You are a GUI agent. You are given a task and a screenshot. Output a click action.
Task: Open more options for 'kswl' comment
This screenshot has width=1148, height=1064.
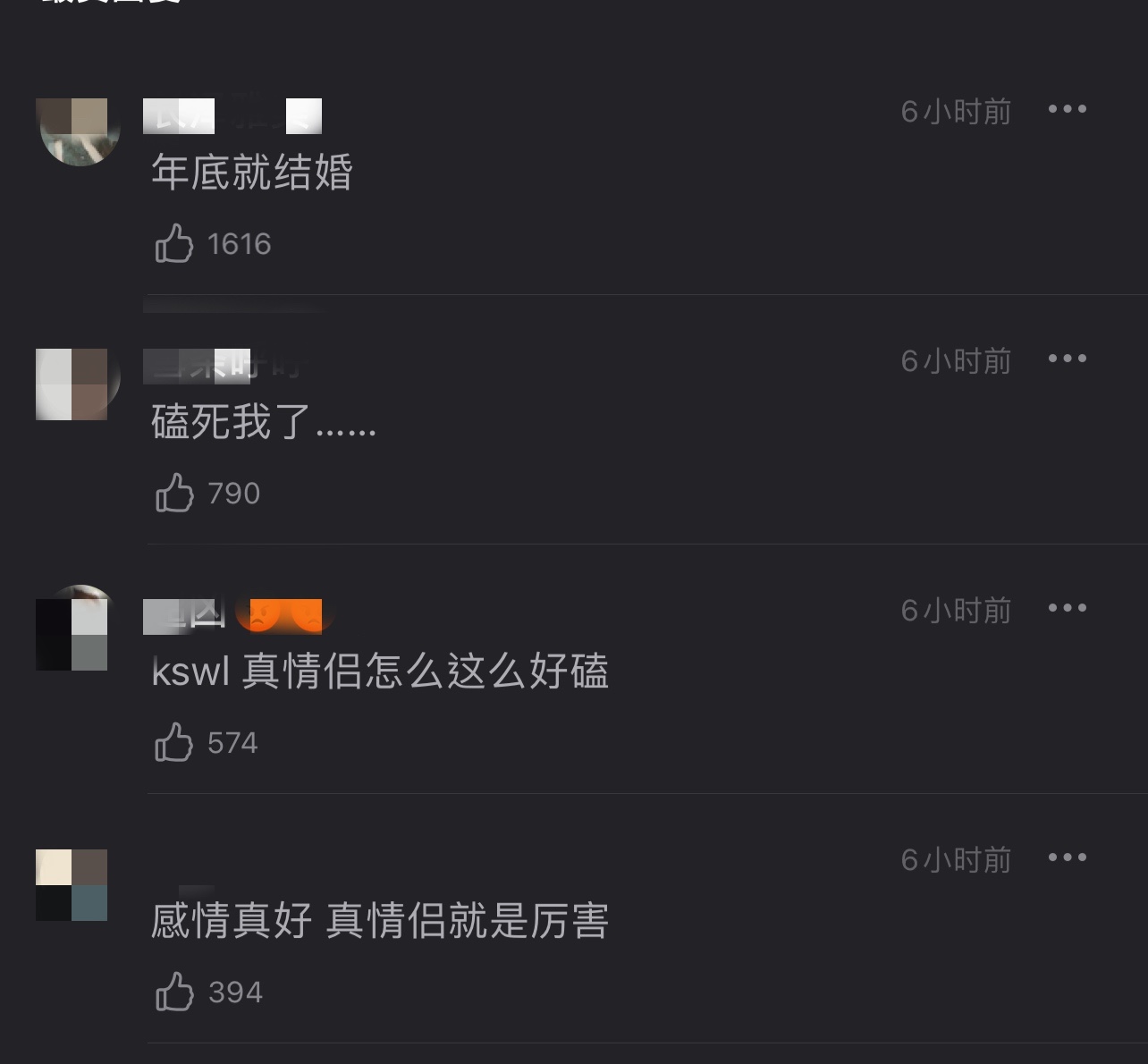click(x=1067, y=608)
